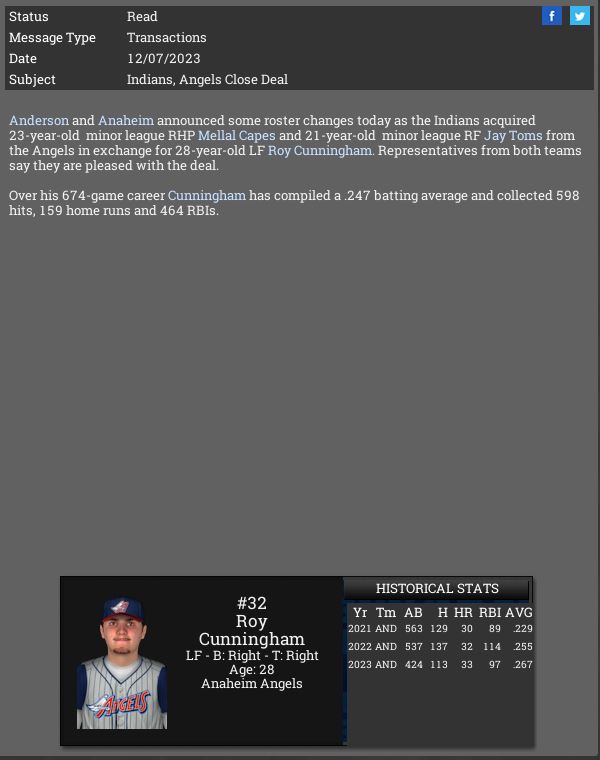View player Mellal Capes
Screen dimensions: 600x760
pos(236,135)
